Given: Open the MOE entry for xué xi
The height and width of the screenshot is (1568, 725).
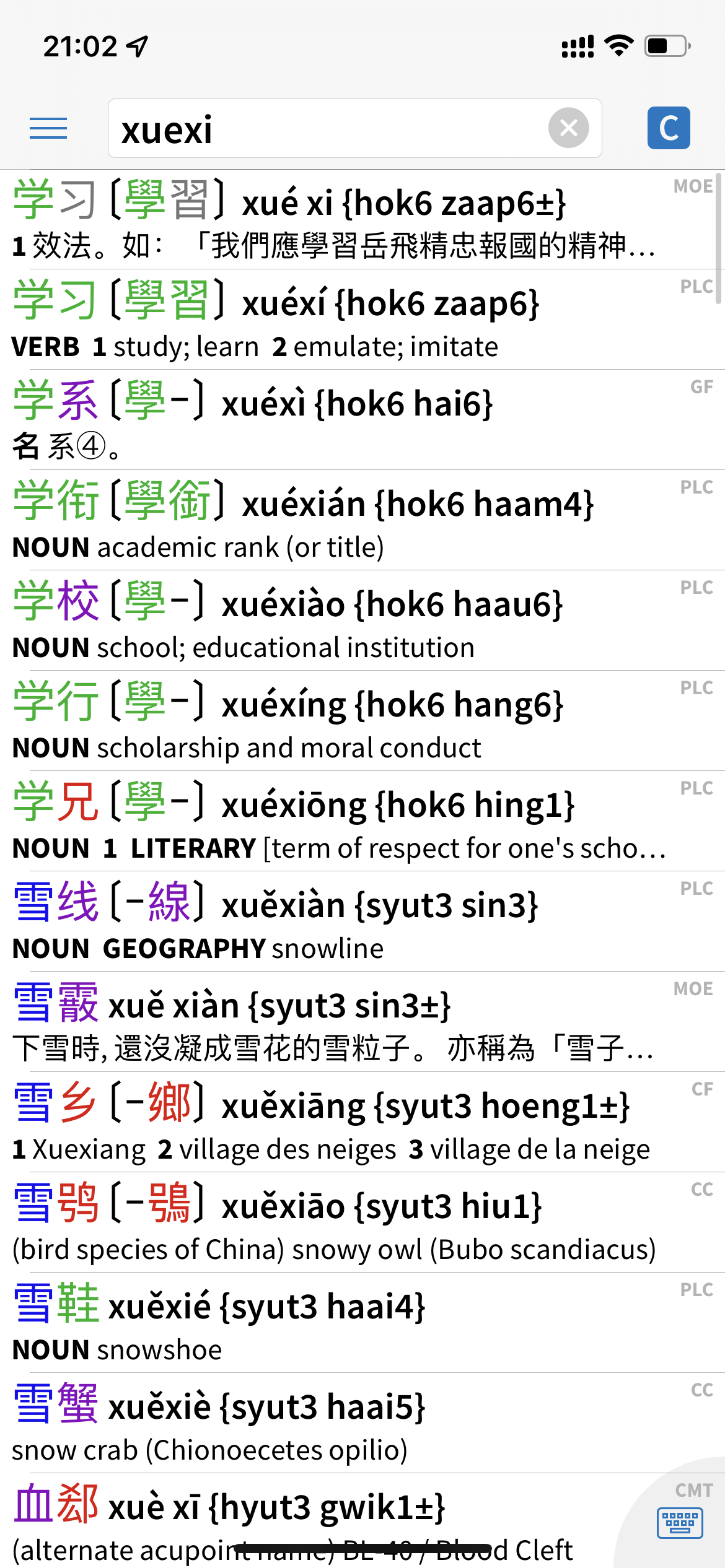Looking at the screenshot, I should (x=362, y=220).
